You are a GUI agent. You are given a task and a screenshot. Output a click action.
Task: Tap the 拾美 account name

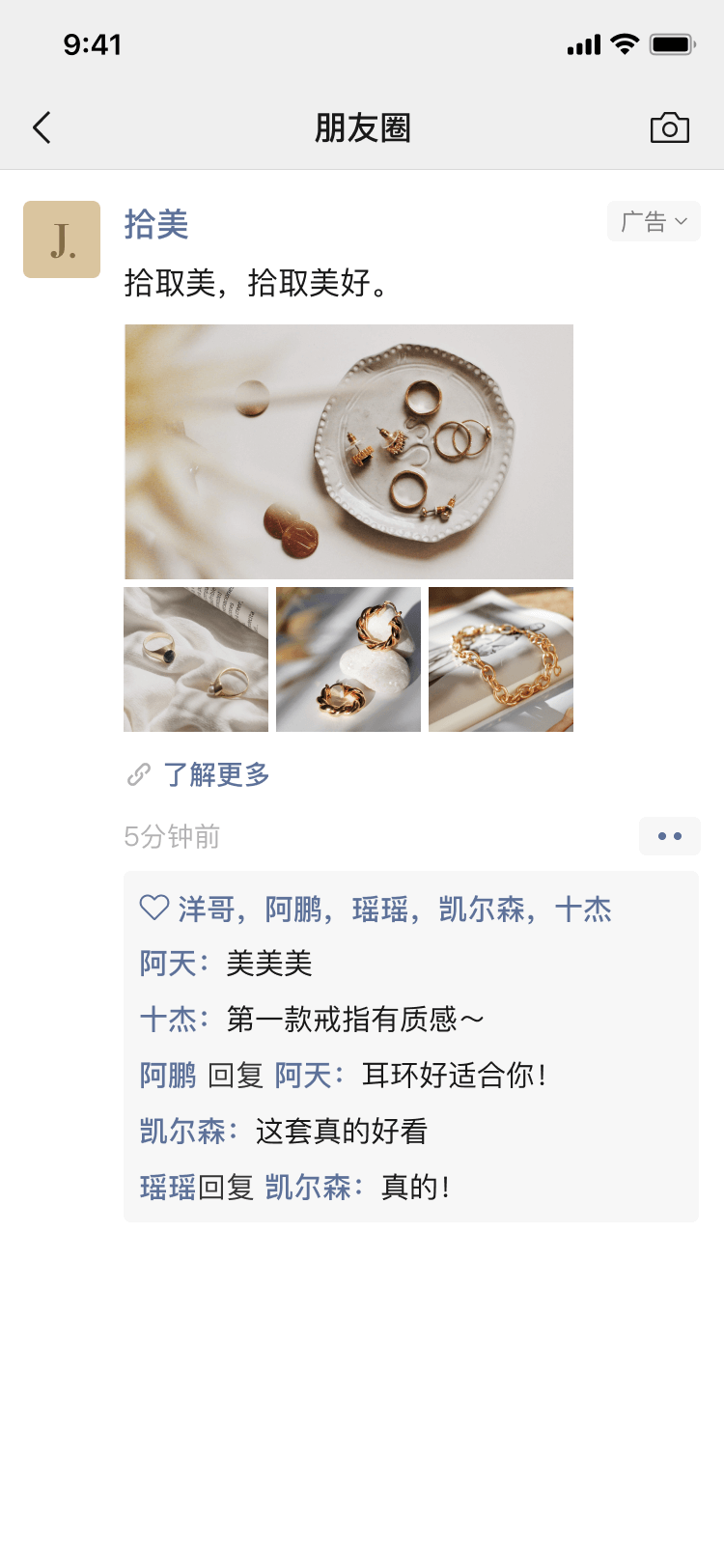click(156, 225)
